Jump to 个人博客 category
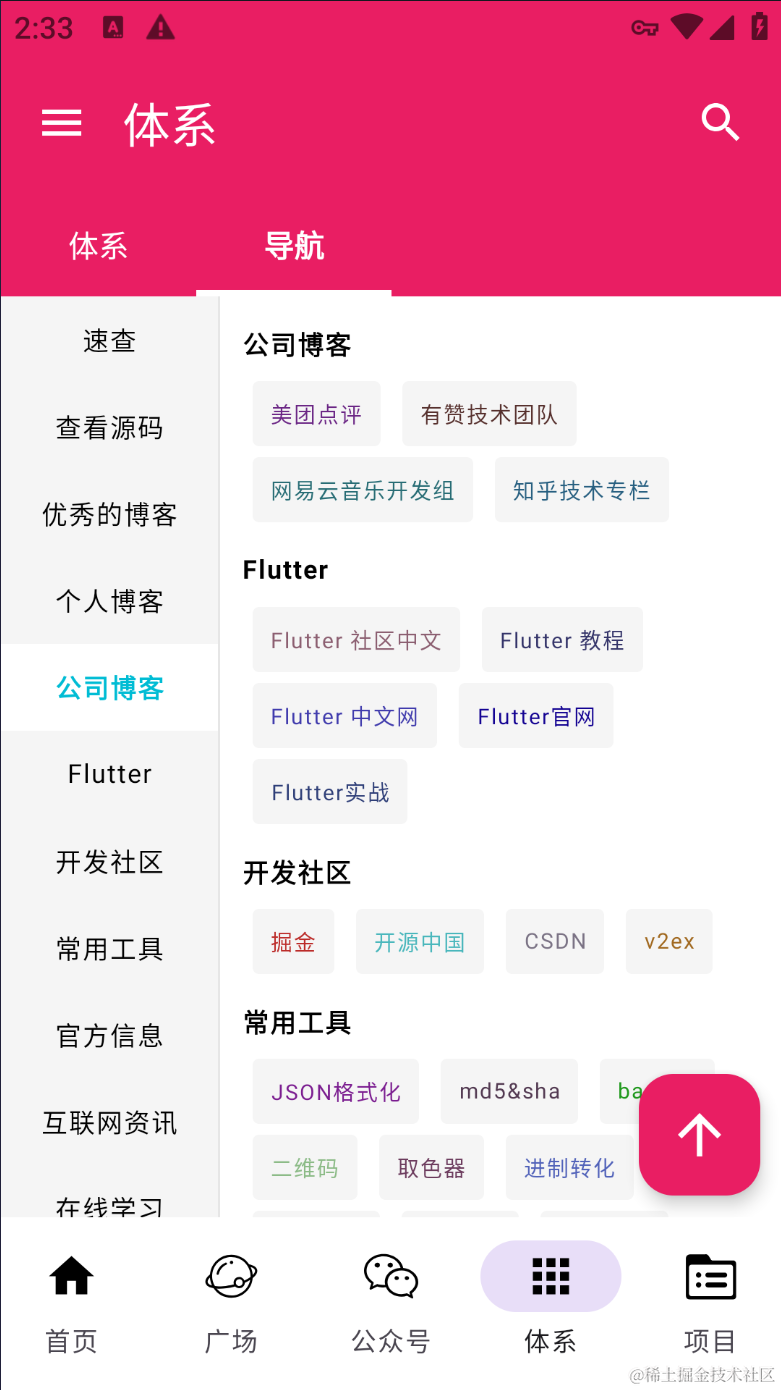 (109, 601)
